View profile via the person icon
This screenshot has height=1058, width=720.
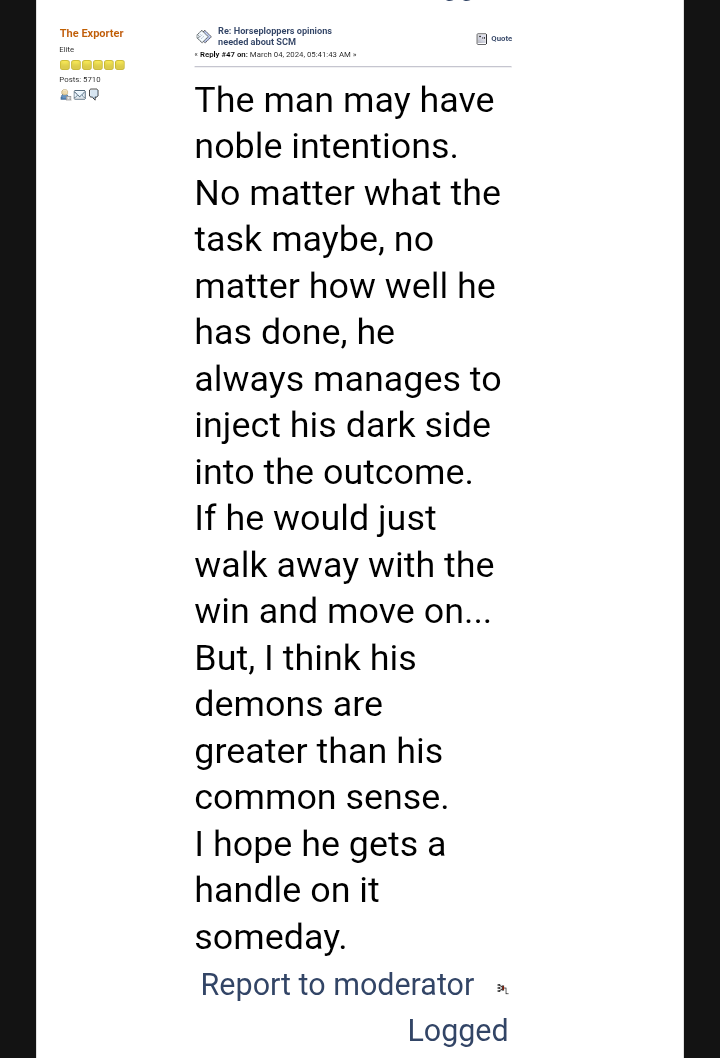pos(65,95)
